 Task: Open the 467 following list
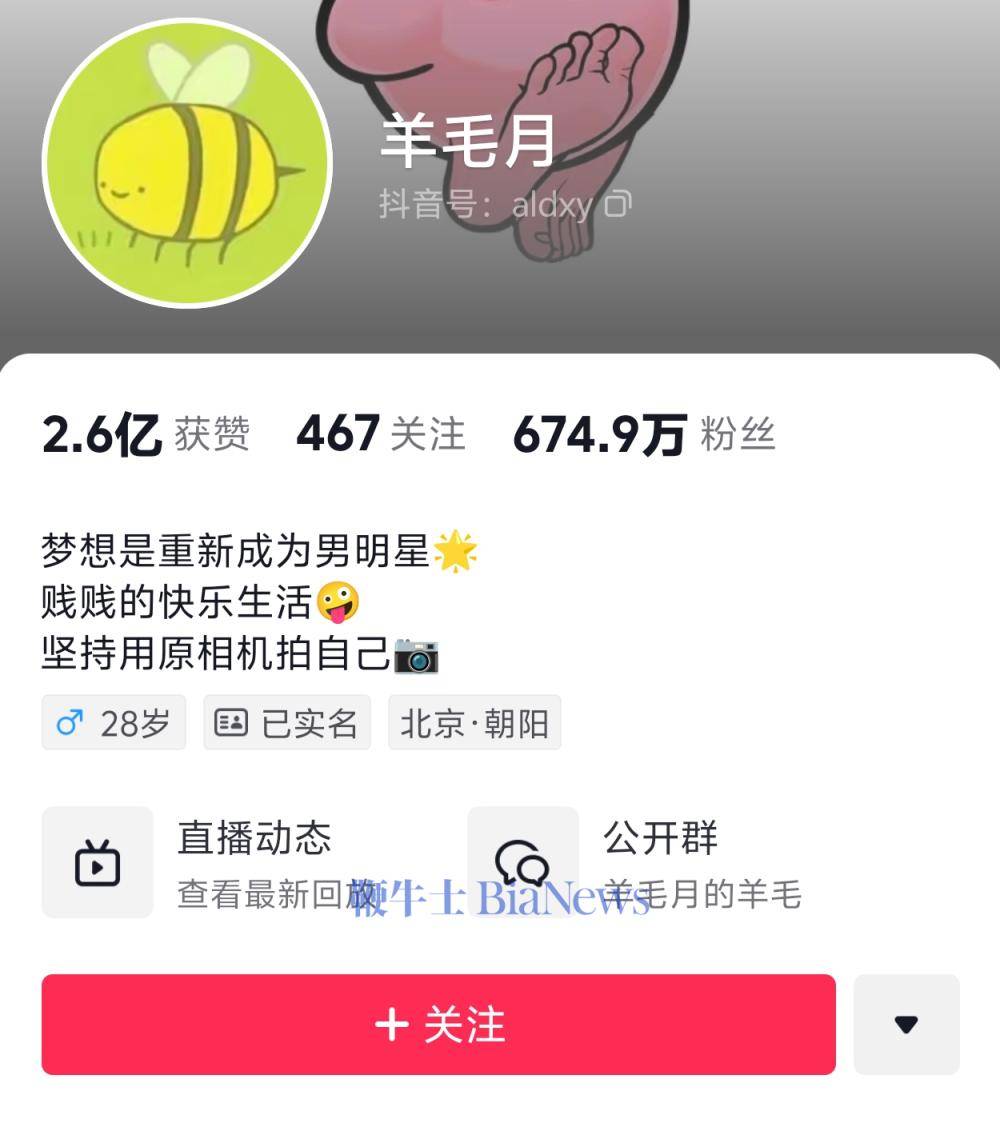point(380,435)
